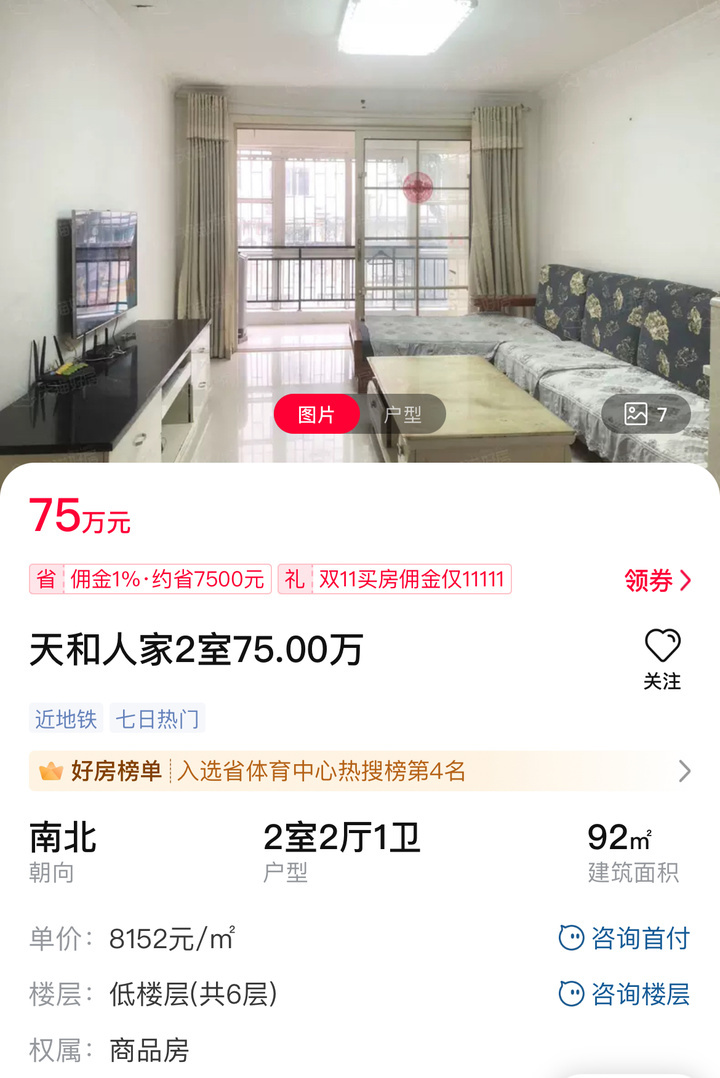Click the red 礼 gift badge icon
The width and height of the screenshot is (720, 1078).
[295, 578]
